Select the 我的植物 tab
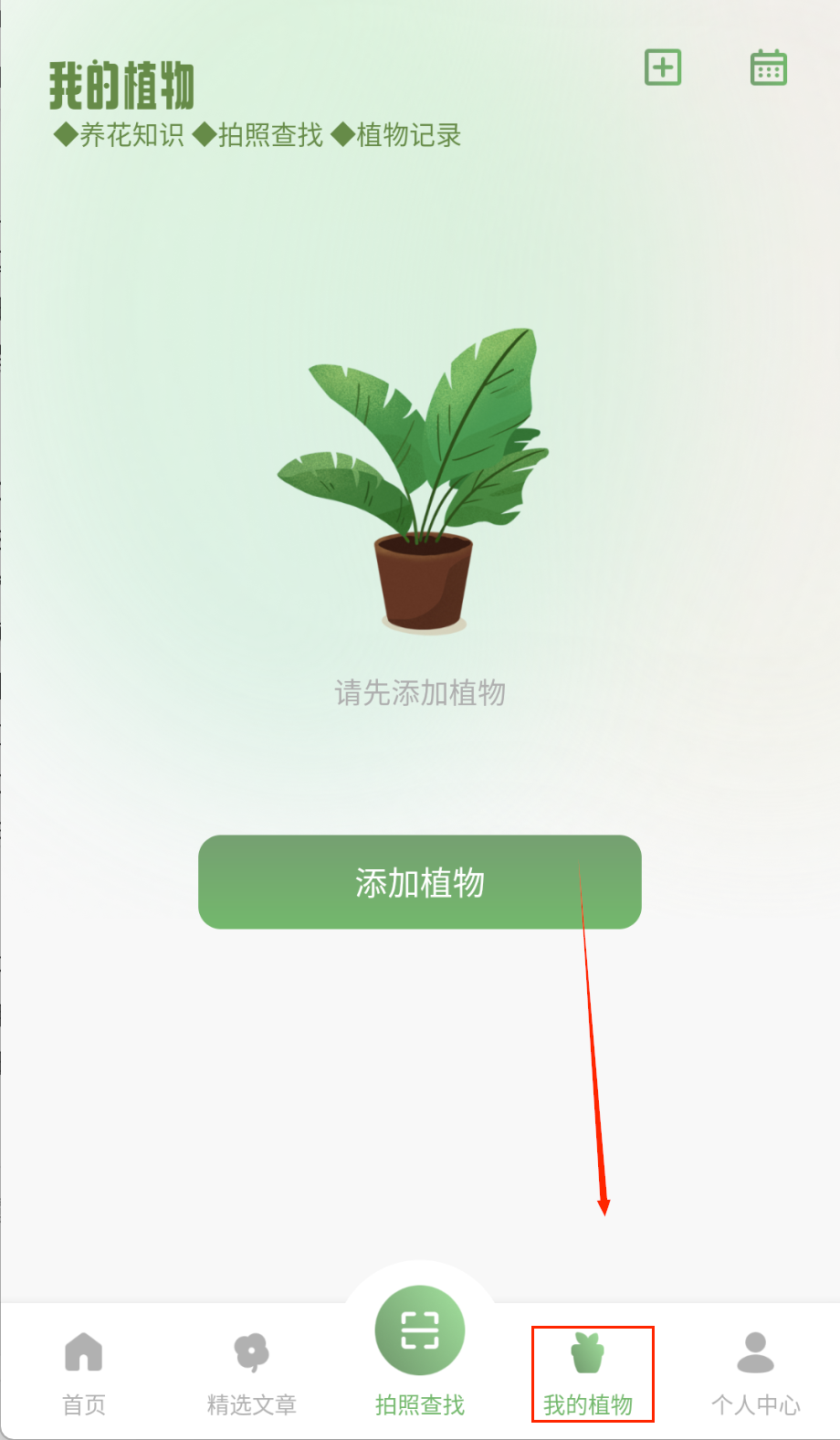840x1440 pixels. [x=589, y=1372]
